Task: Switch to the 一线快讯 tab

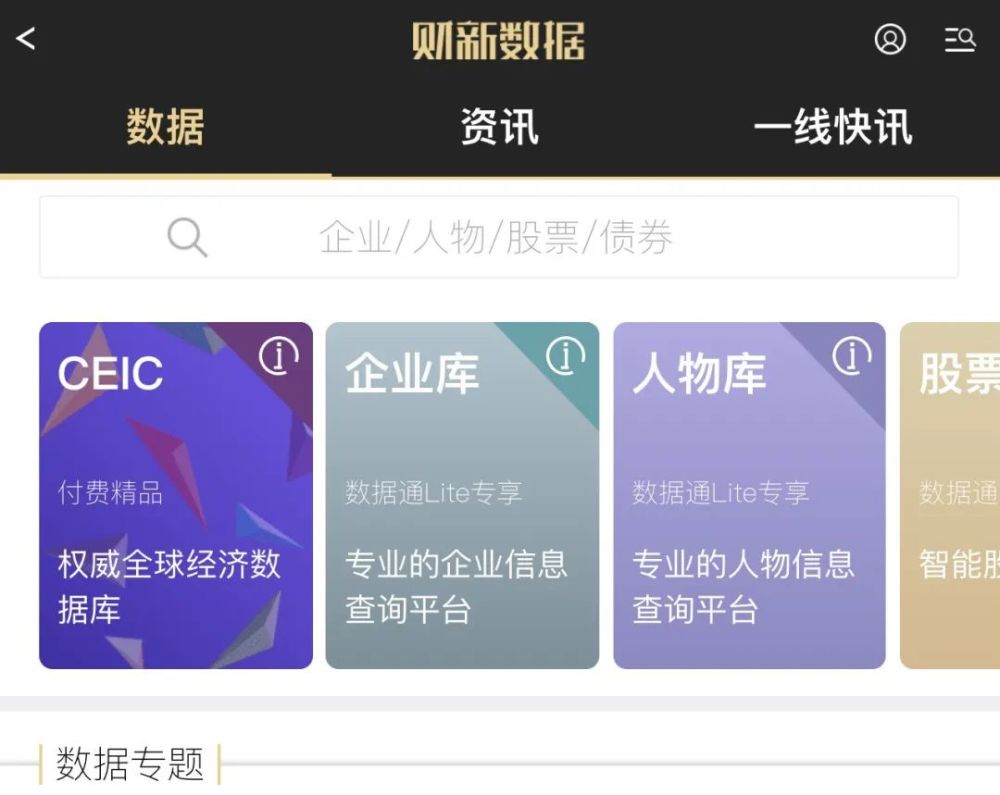Action: coord(832,128)
